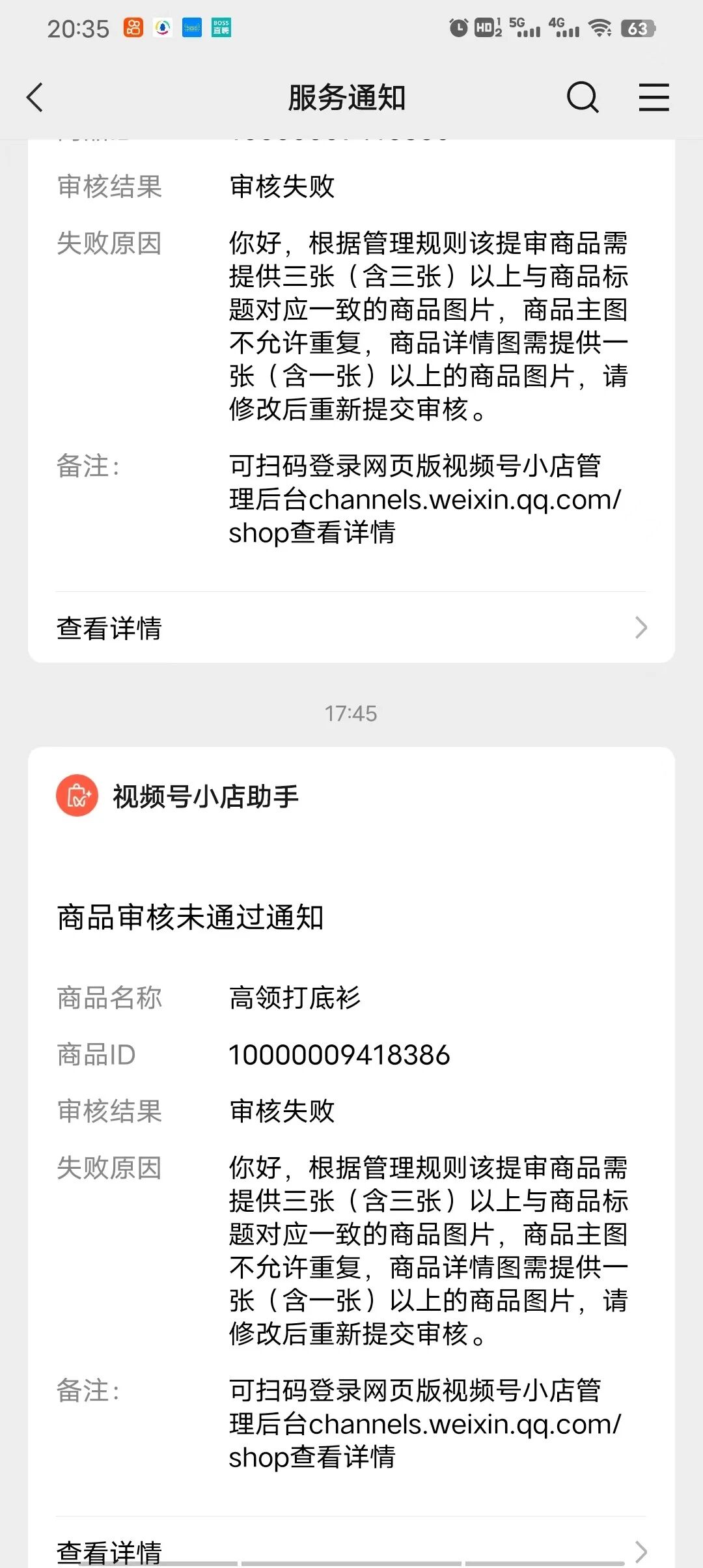
Task: Open 查看详情 in the card before 17:45
Action: tap(351, 628)
